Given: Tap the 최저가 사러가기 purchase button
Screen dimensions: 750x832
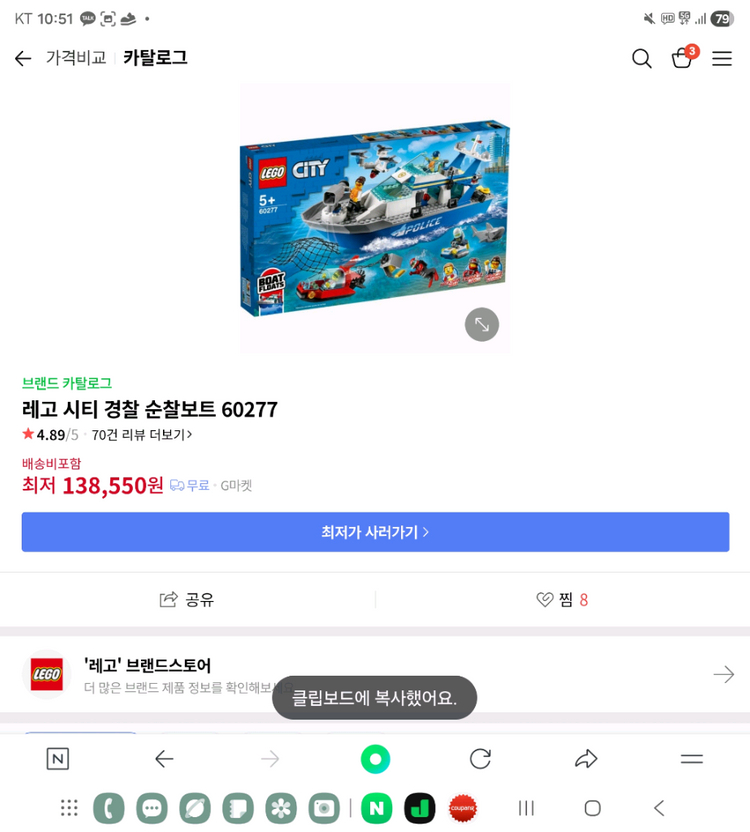Looking at the screenshot, I should 375,532.
